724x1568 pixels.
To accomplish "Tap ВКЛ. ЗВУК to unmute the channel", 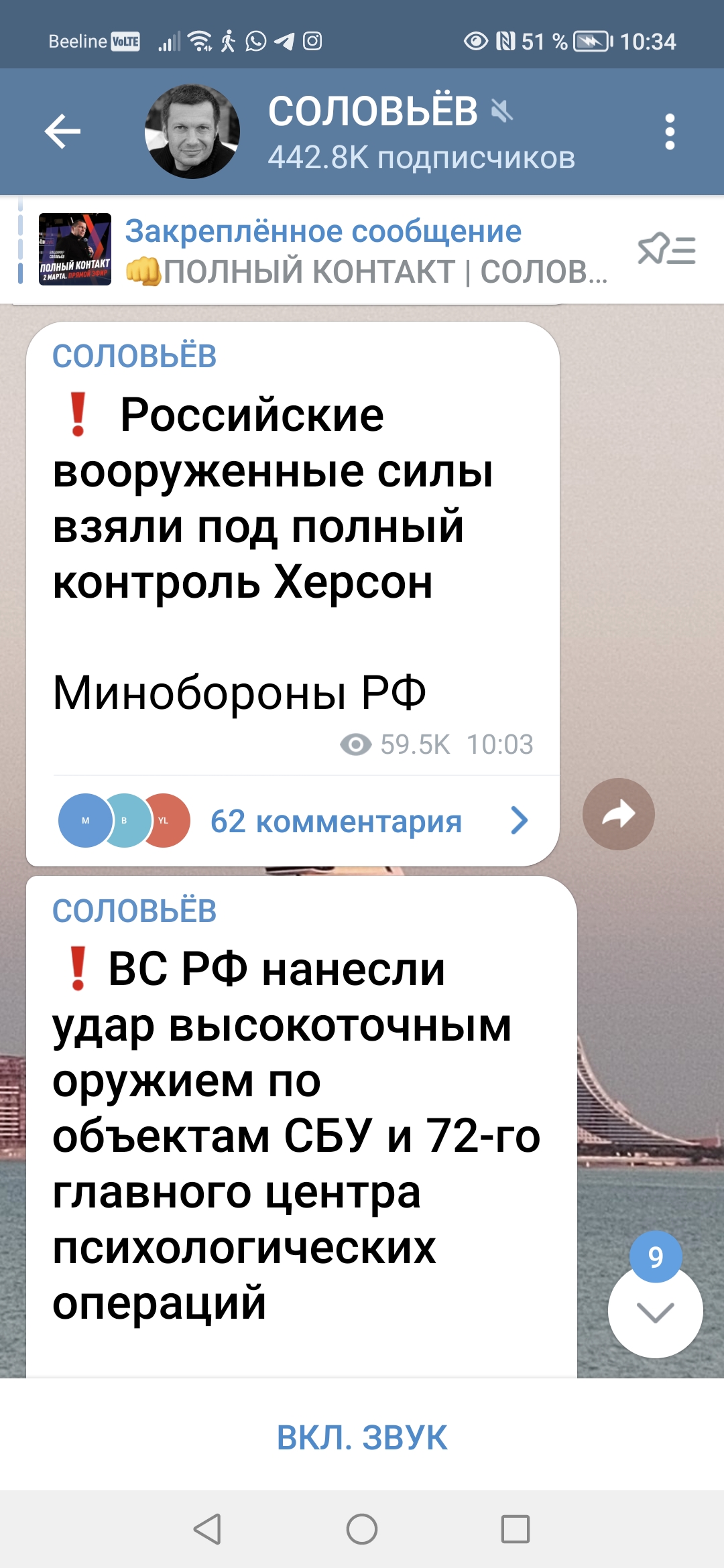I will pos(362,1437).
